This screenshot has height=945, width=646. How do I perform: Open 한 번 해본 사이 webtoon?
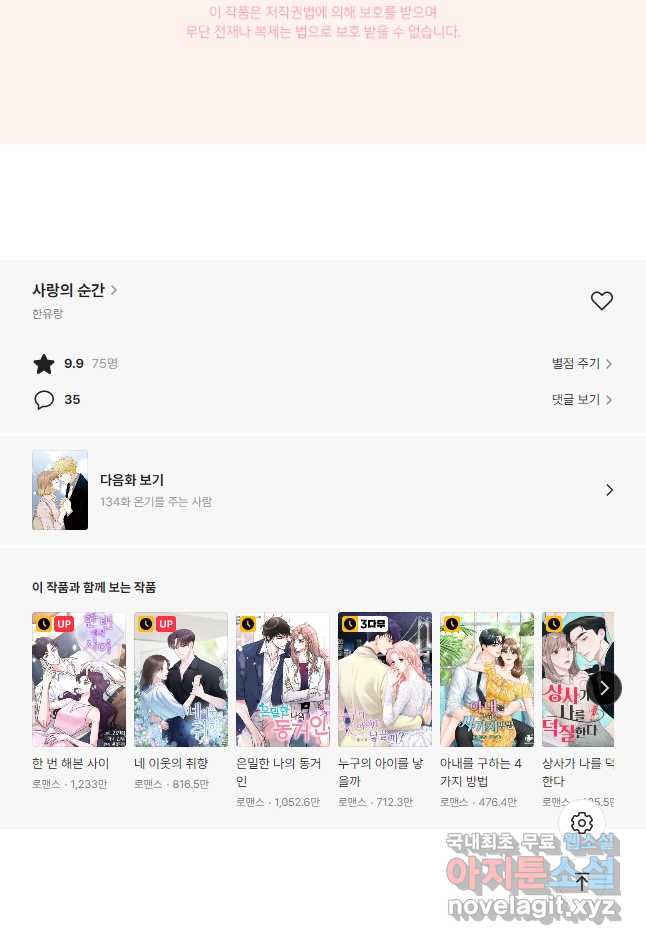pos(79,680)
